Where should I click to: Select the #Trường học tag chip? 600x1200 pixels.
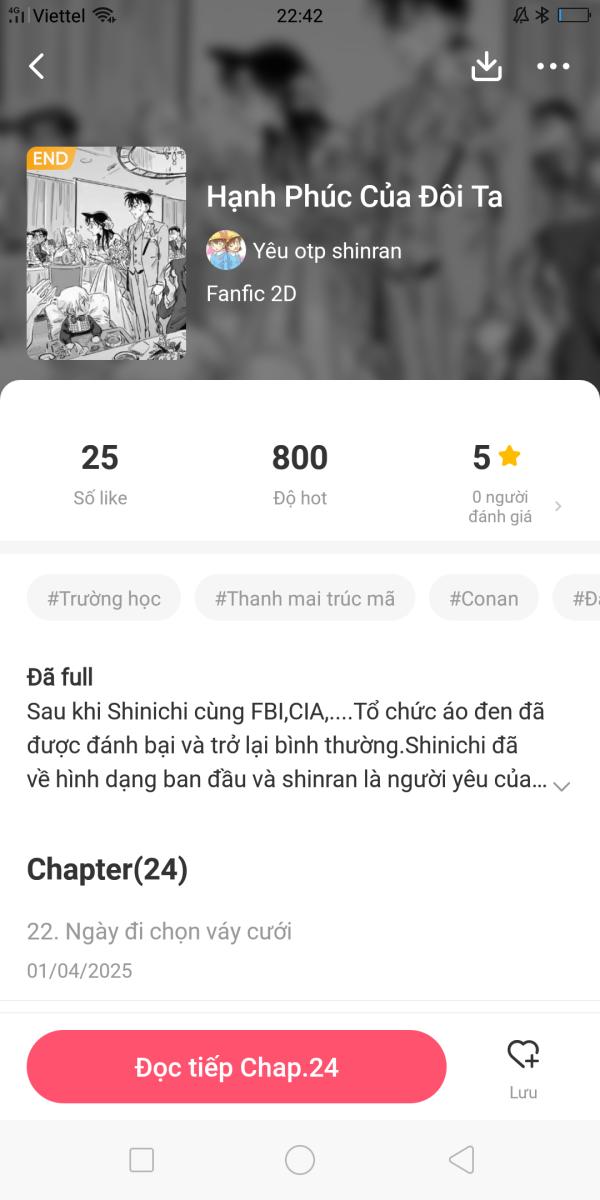coord(104,598)
